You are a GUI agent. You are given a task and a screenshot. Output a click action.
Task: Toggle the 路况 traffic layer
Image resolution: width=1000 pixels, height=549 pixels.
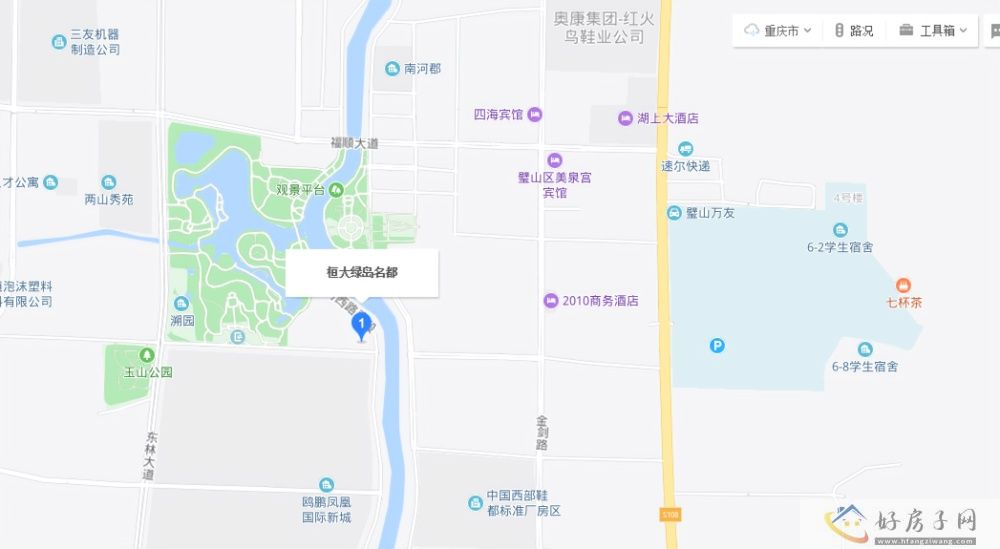(x=853, y=31)
